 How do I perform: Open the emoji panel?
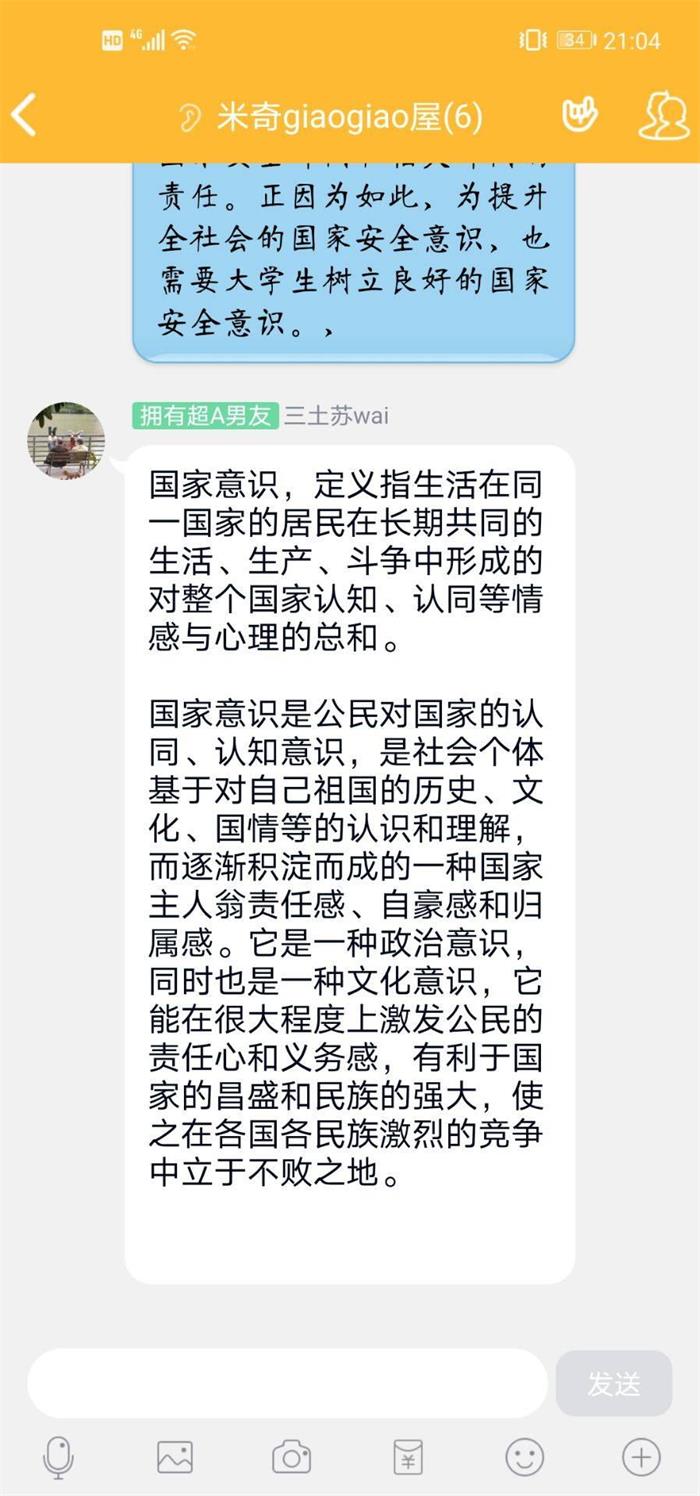524,1457
